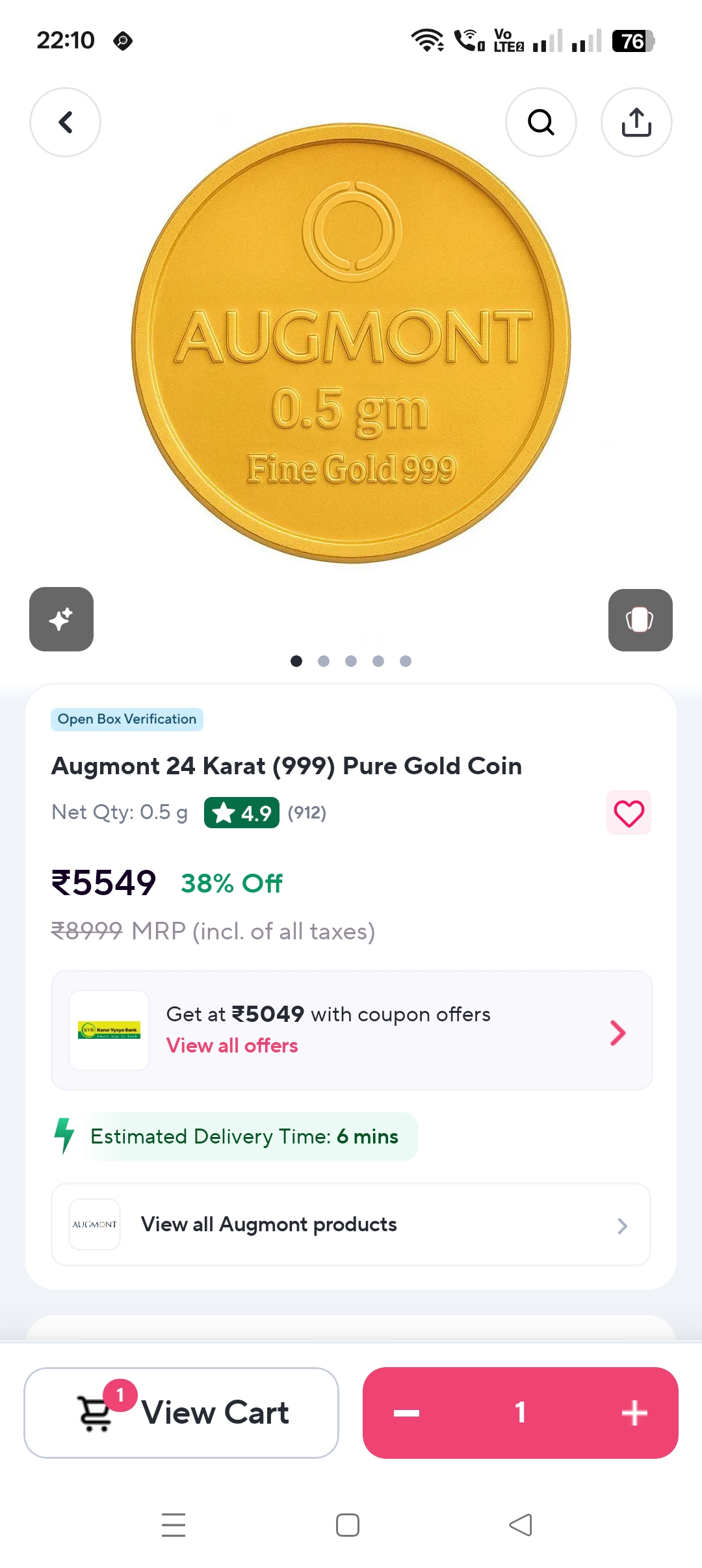Open View Cart
Viewport: 702px width, 1568px height.
point(181,1413)
